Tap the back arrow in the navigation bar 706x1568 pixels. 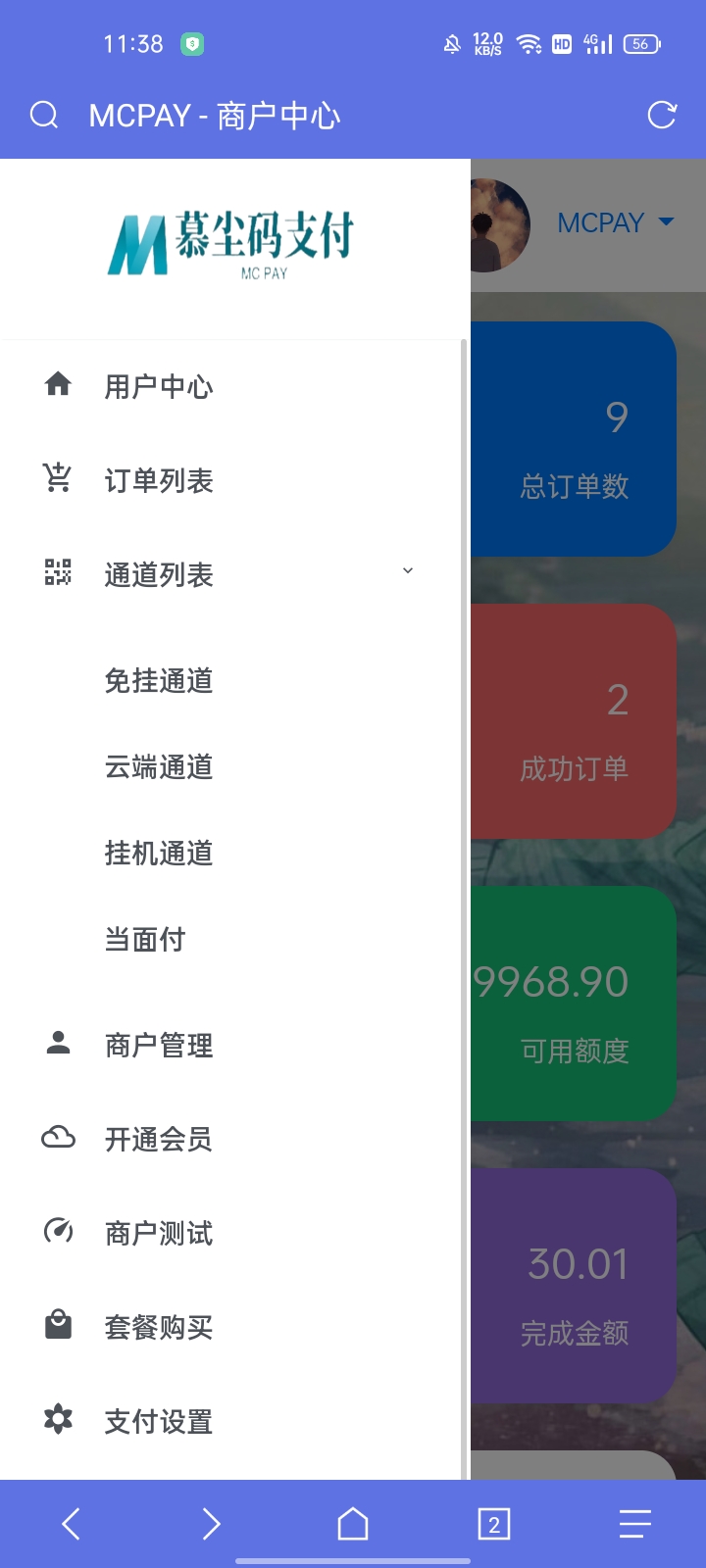(x=71, y=1524)
